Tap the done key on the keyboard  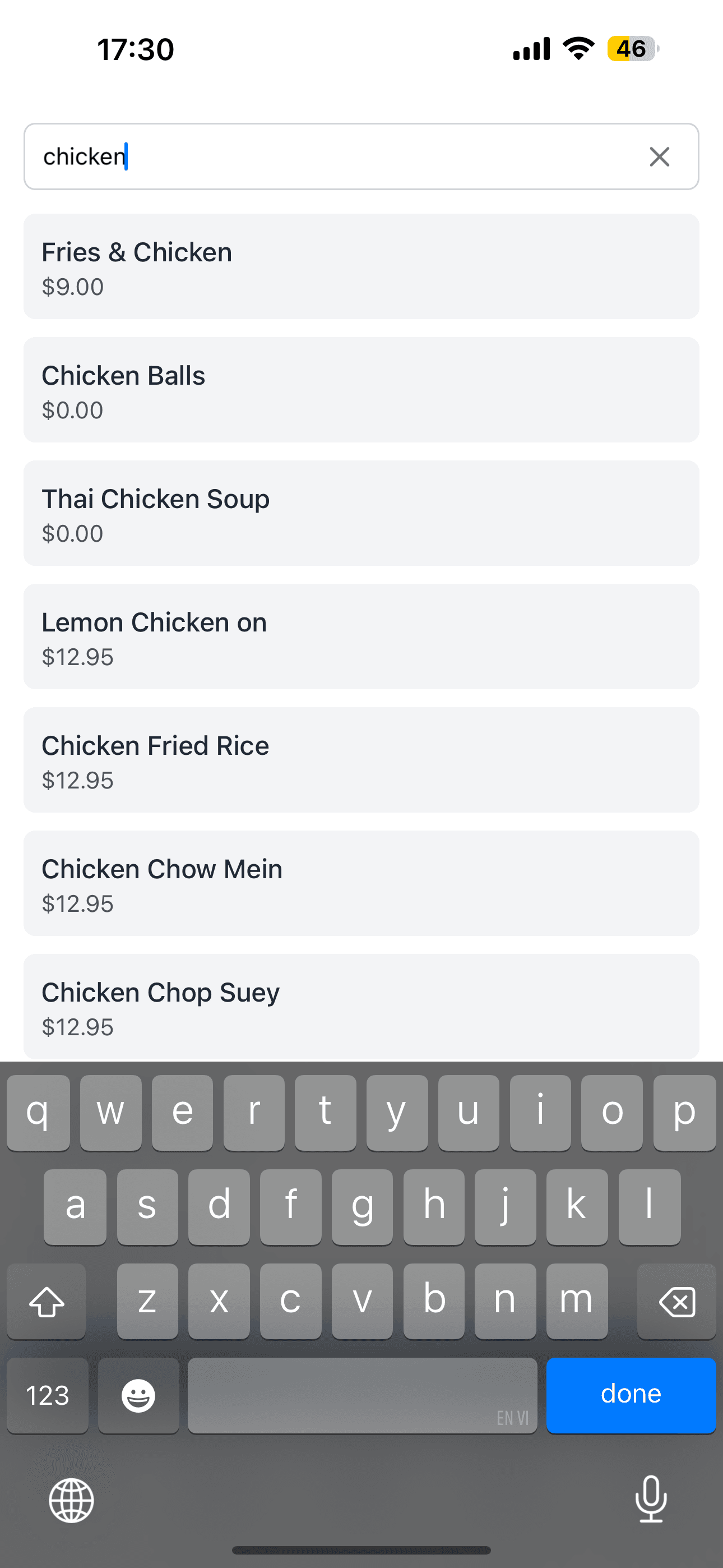(x=631, y=1395)
